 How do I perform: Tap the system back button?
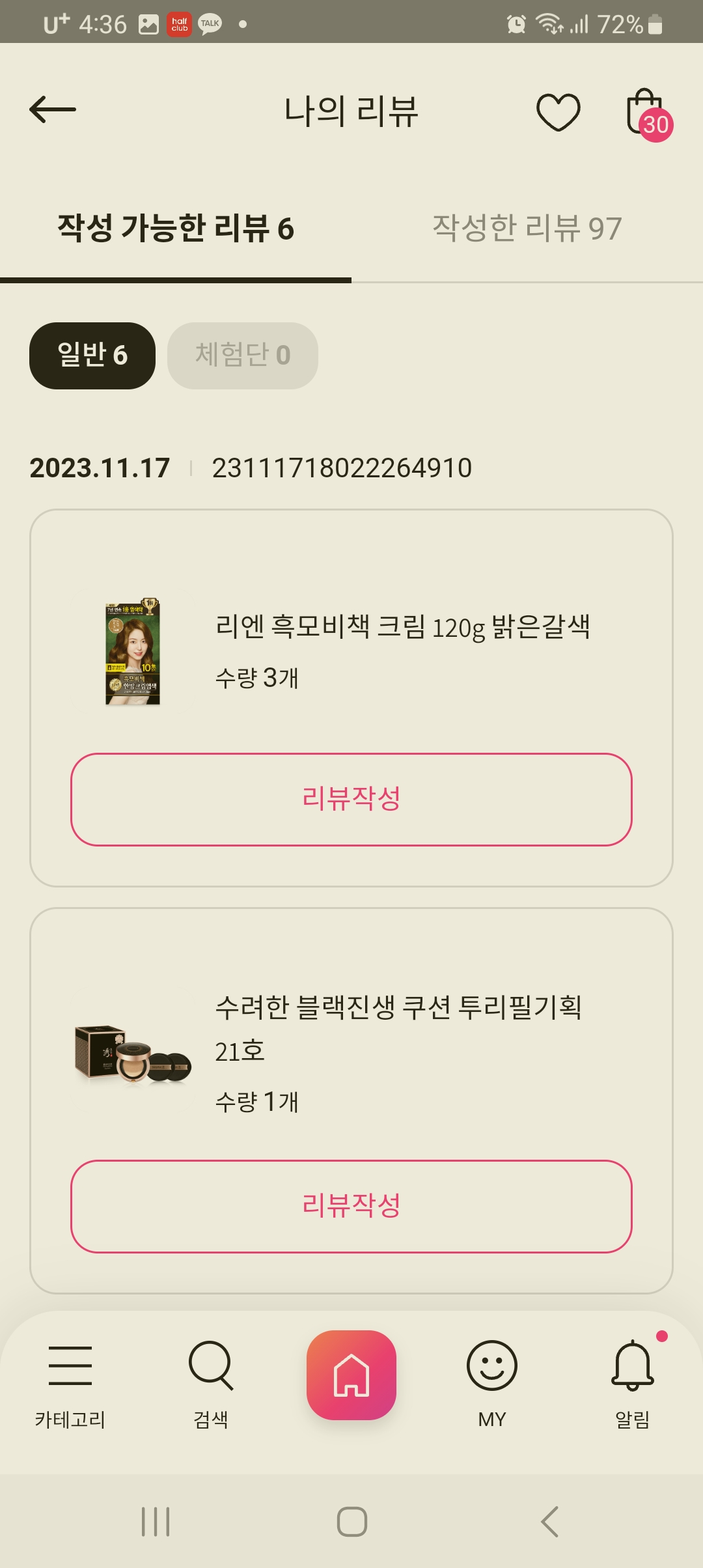coord(550,1522)
